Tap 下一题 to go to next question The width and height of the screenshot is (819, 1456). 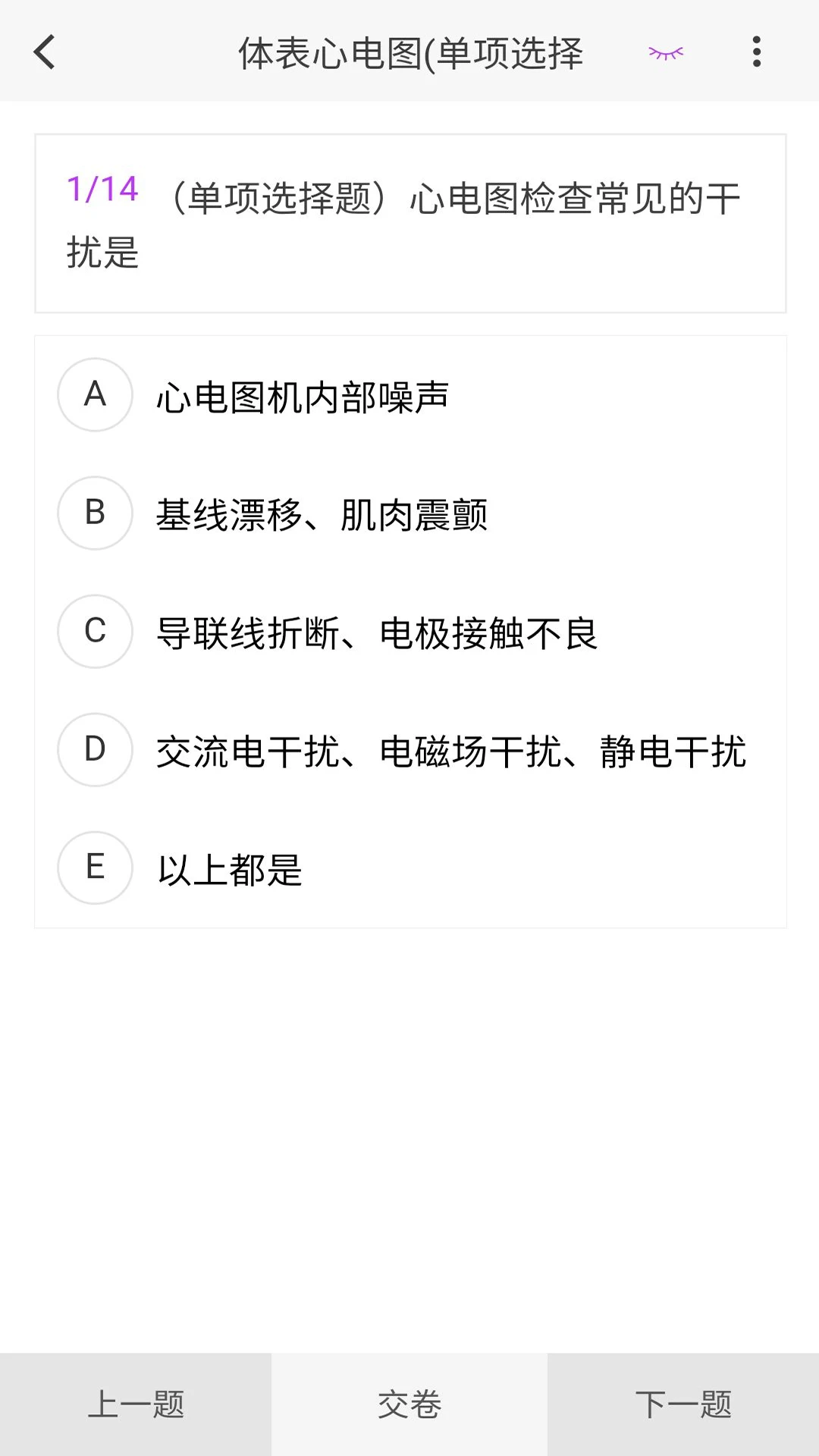click(684, 1404)
